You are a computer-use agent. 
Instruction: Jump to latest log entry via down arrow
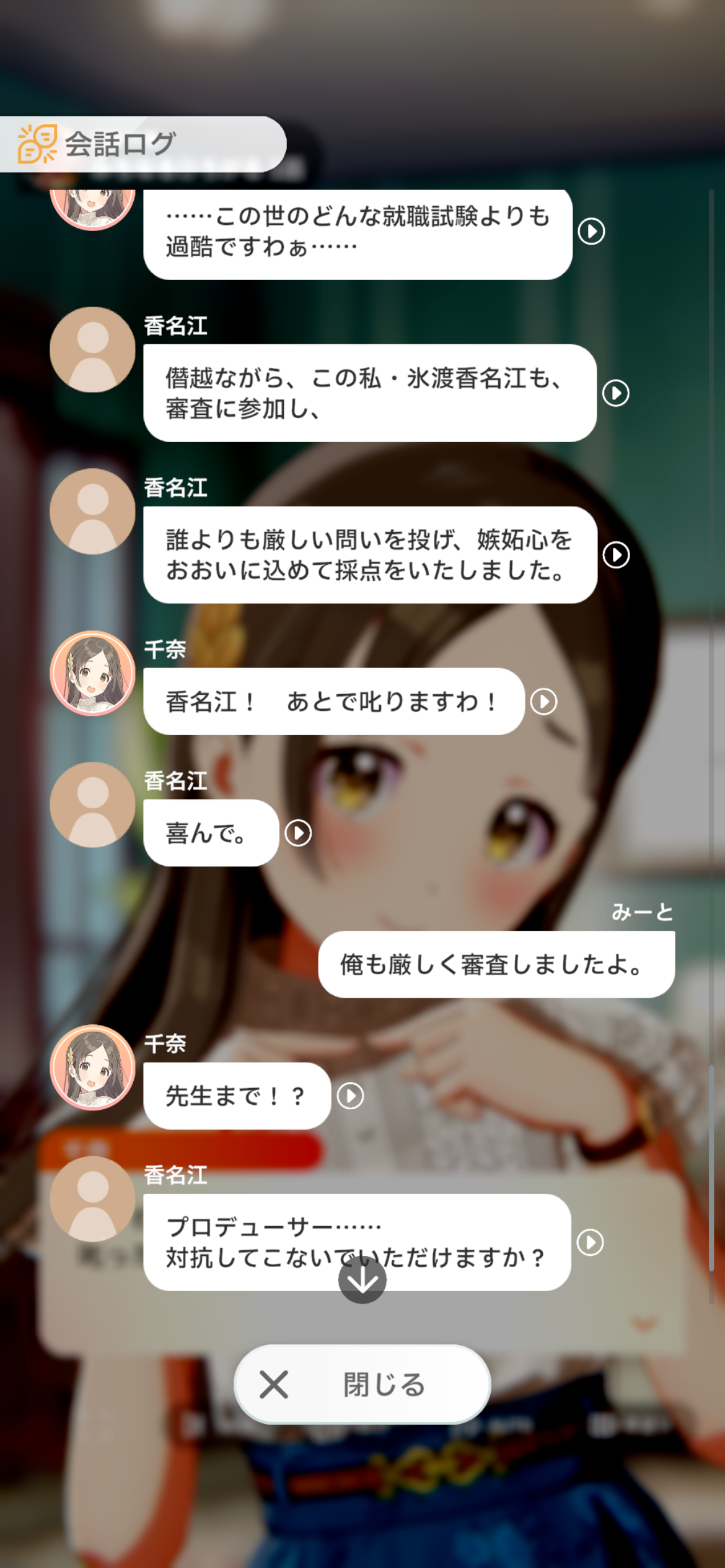pos(362,1279)
